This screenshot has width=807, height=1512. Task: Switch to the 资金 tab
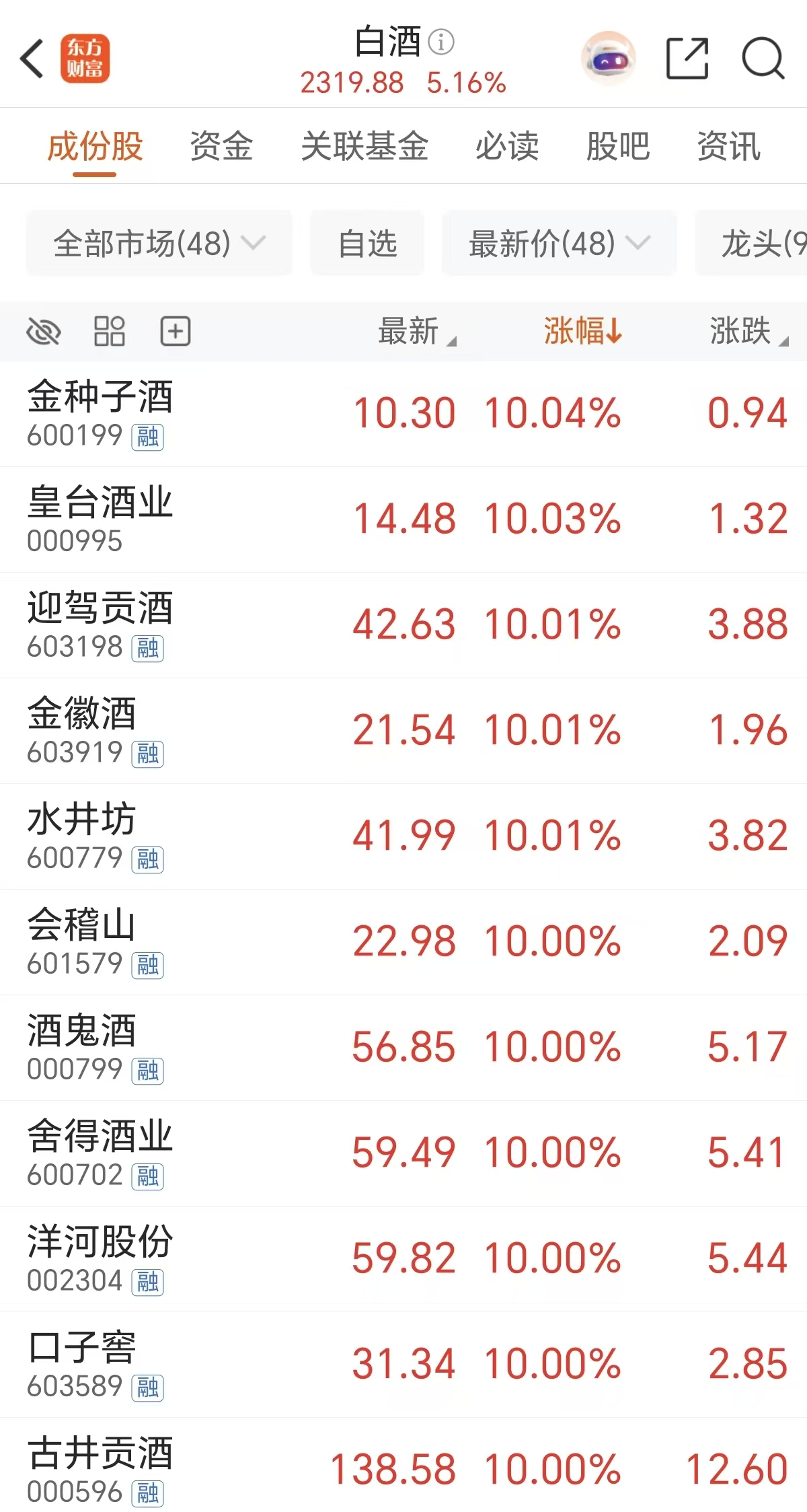pos(221,146)
